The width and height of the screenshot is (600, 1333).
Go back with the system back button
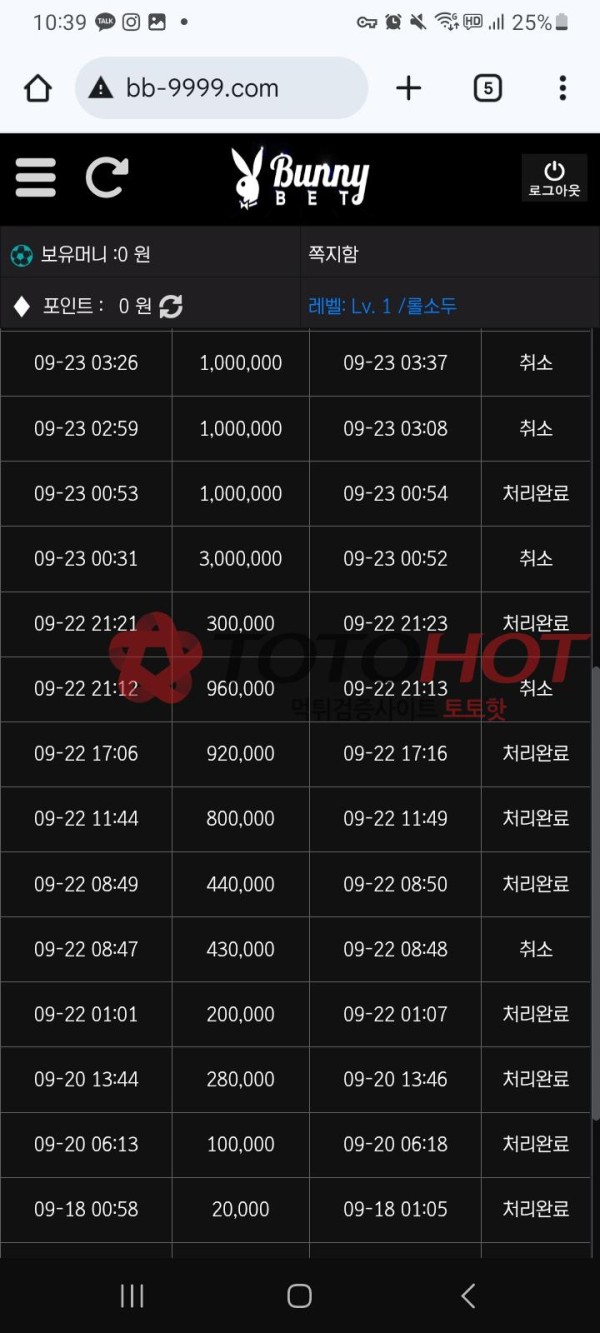click(x=467, y=1296)
